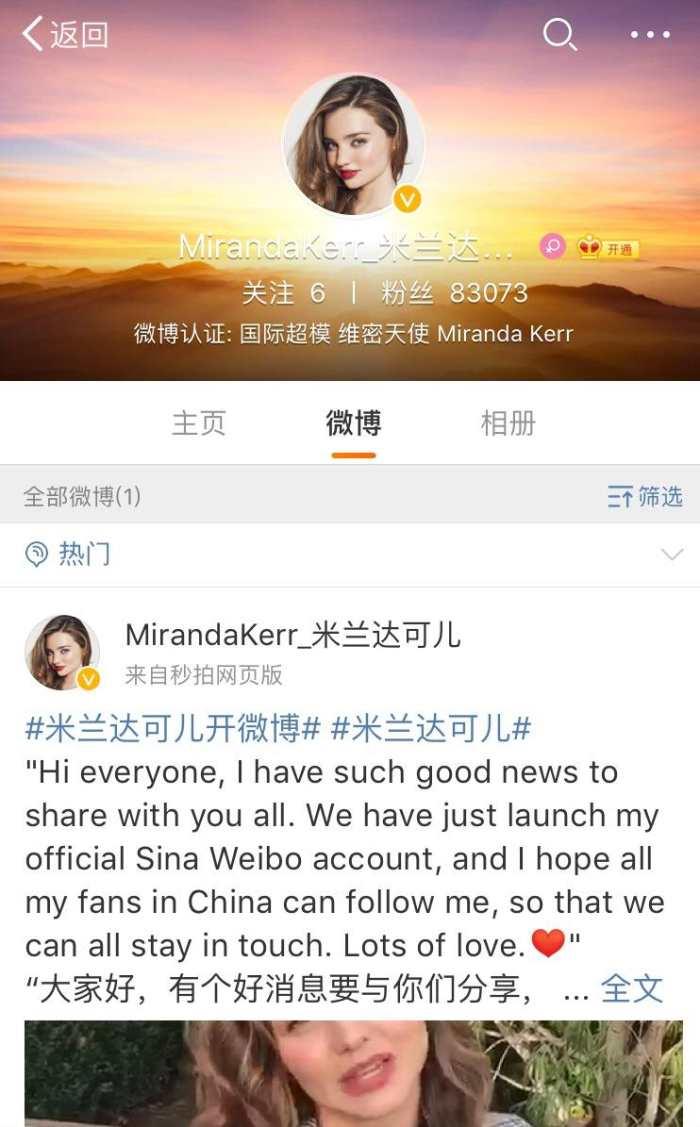This screenshot has height=1127, width=700.
Task: Select the 微博 tab
Action: point(353,423)
